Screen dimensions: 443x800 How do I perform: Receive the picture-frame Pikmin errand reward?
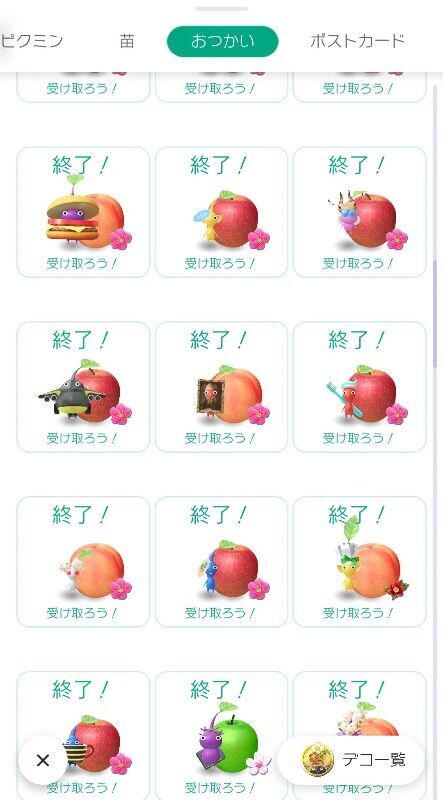(222, 387)
